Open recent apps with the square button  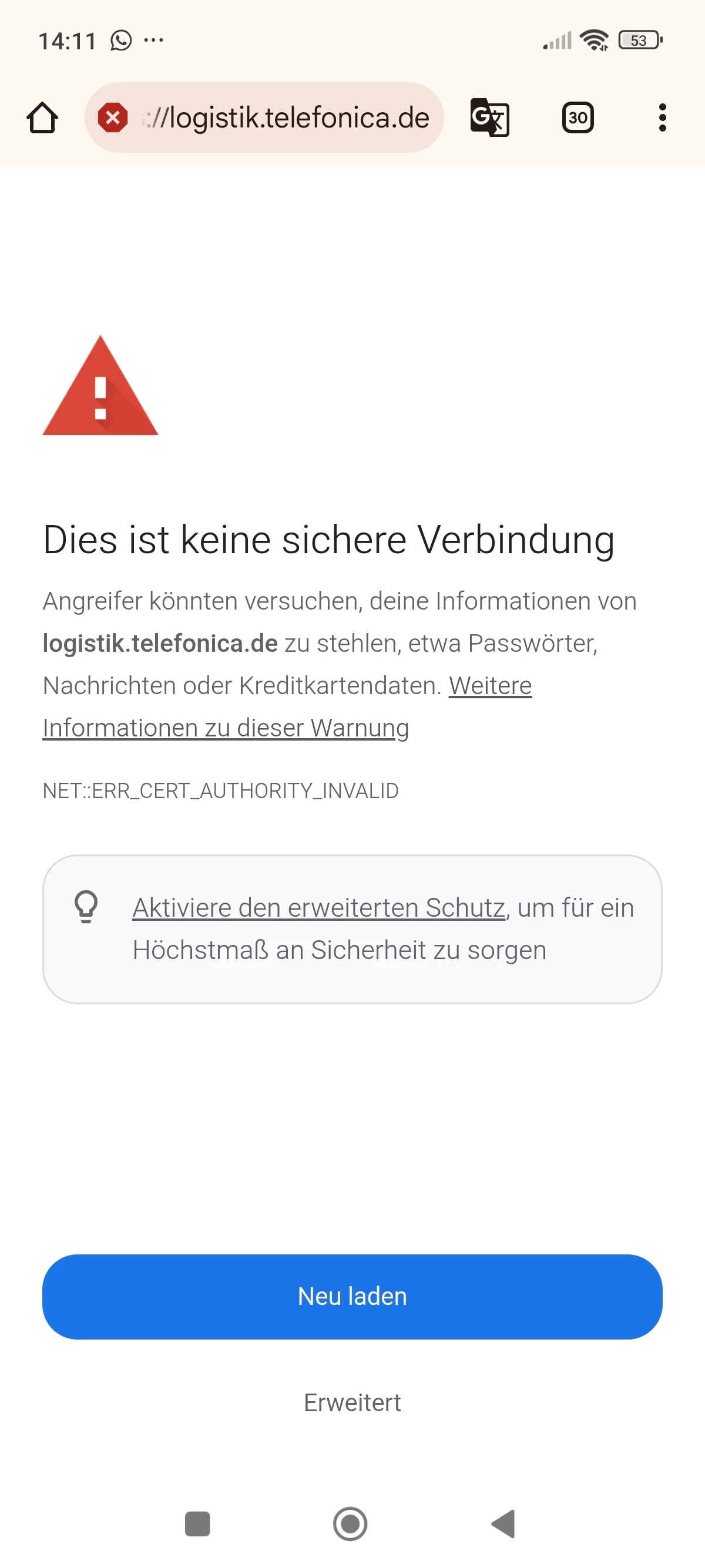[x=197, y=1524]
